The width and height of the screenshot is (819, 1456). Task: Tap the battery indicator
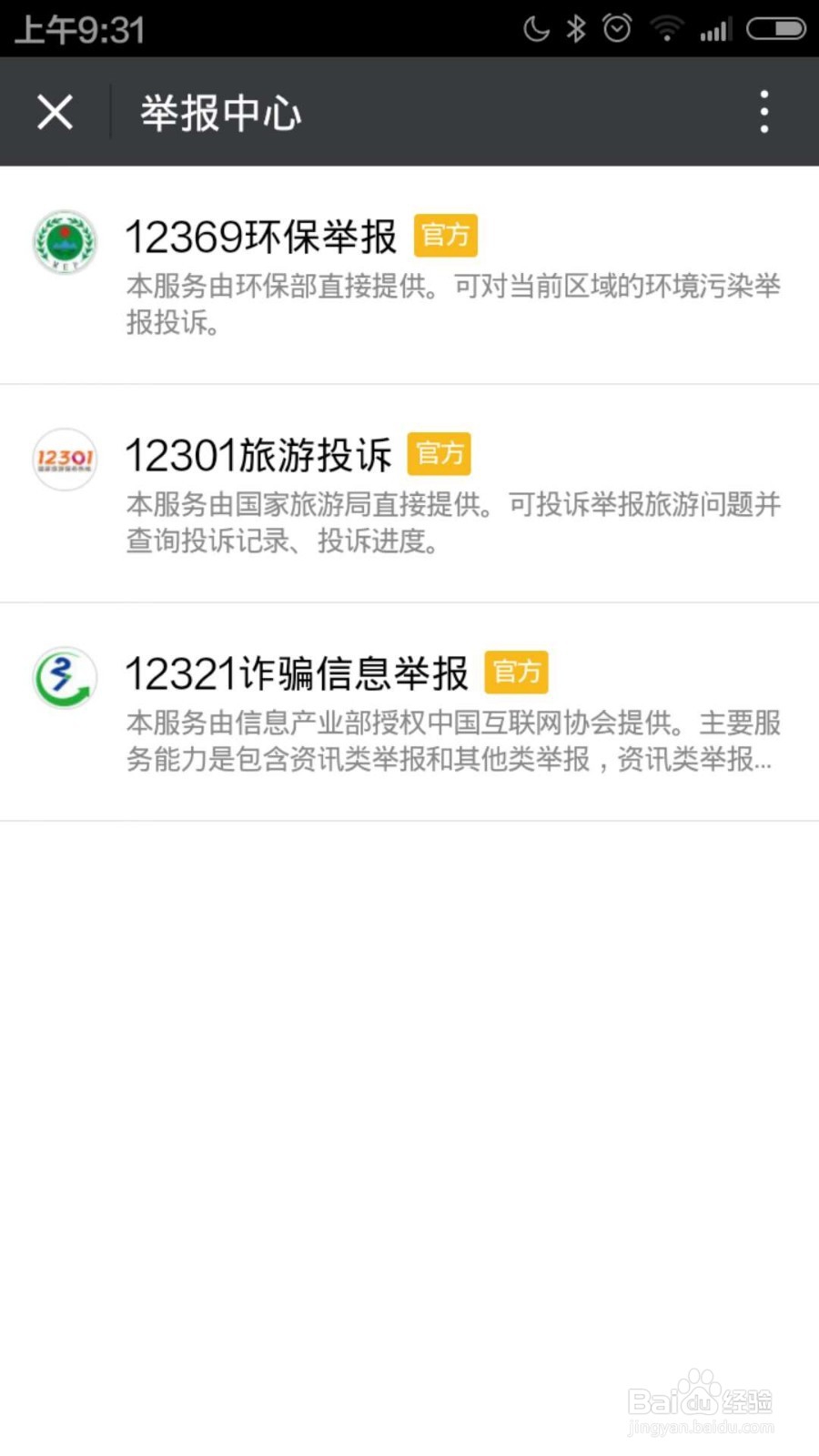click(774, 28)
